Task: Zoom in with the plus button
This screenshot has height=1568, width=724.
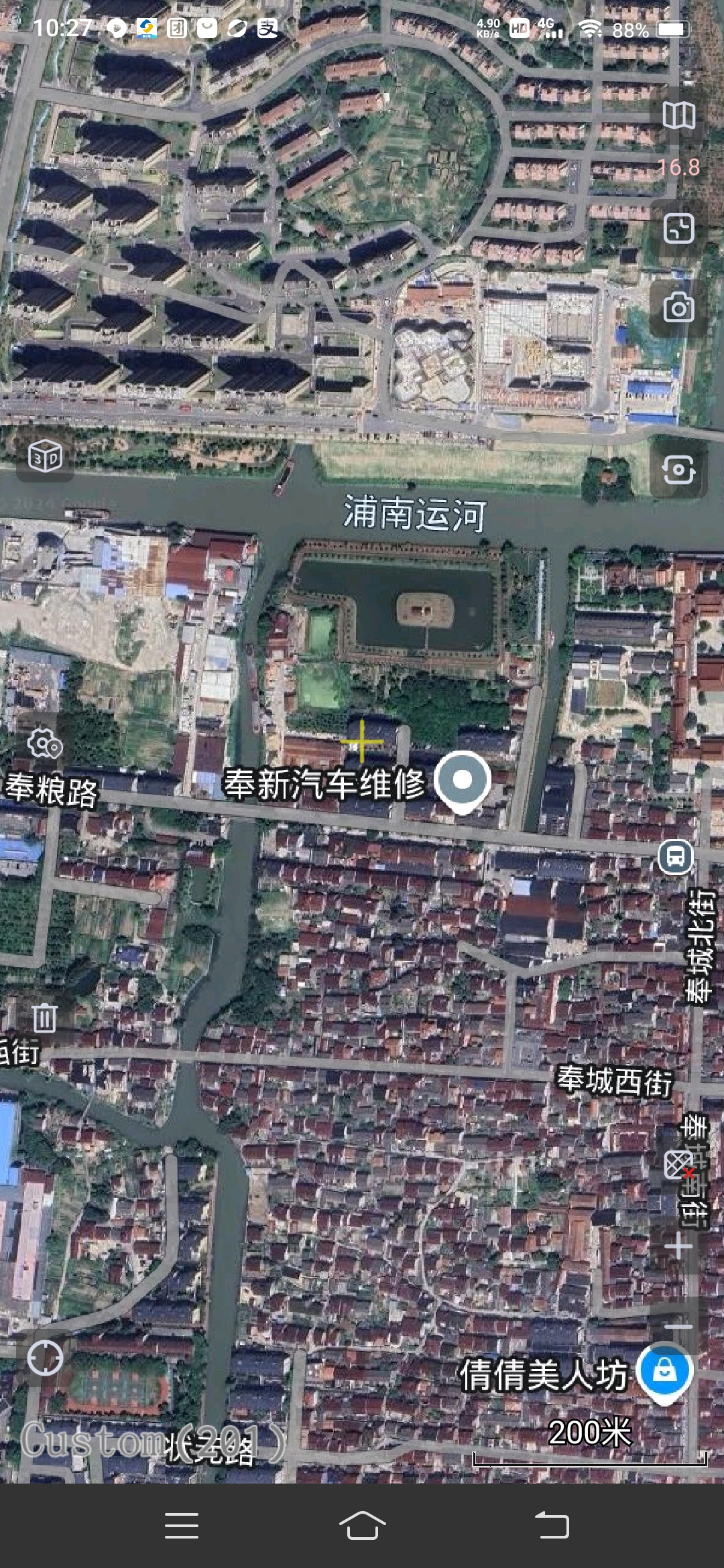Action: [x=678, y=1246]
